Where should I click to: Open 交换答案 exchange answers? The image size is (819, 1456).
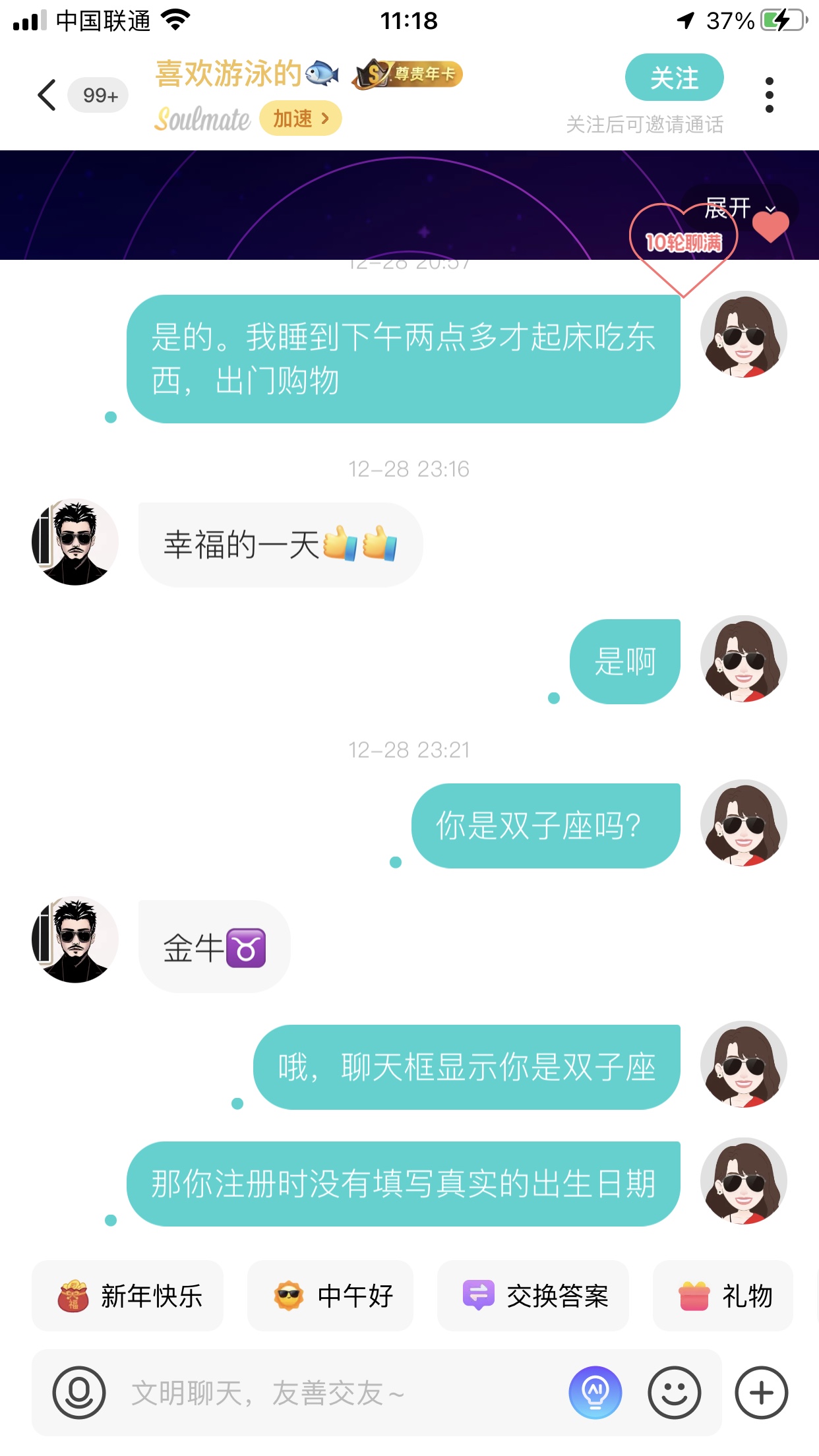[533, 1296]
